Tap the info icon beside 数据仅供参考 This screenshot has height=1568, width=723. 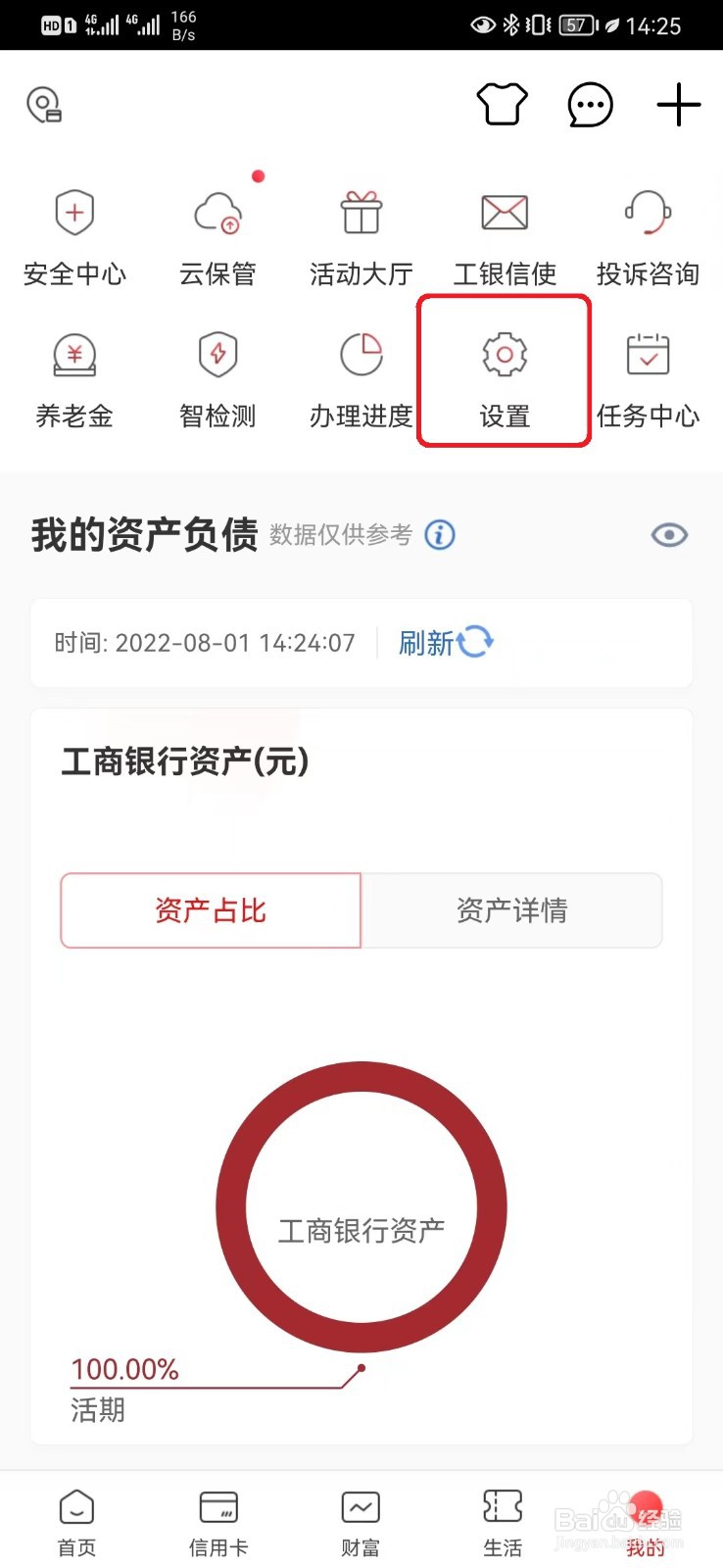(439, 535)
